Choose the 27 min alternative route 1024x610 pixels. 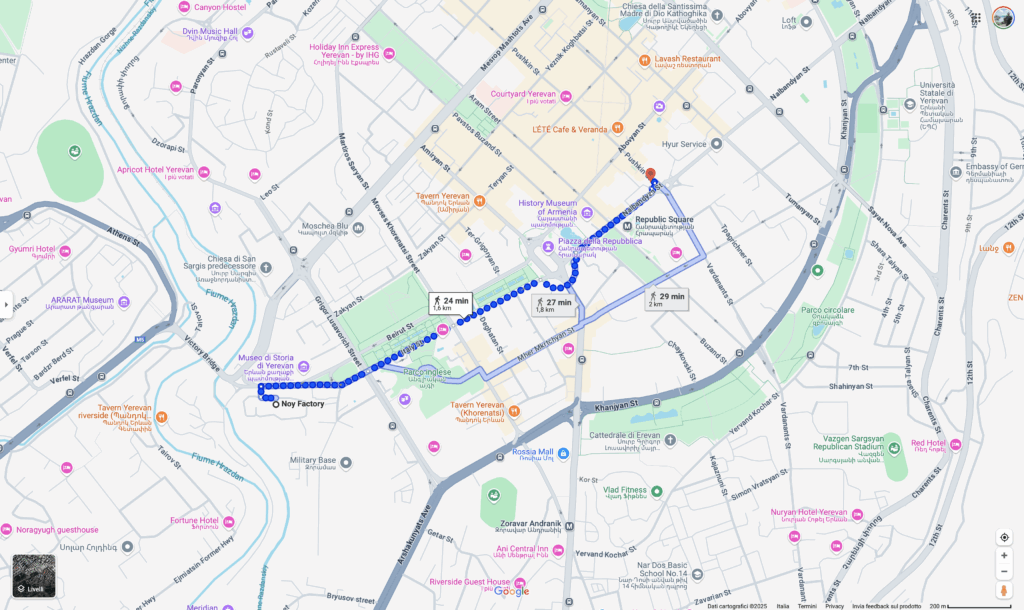[x=553, y=305]
